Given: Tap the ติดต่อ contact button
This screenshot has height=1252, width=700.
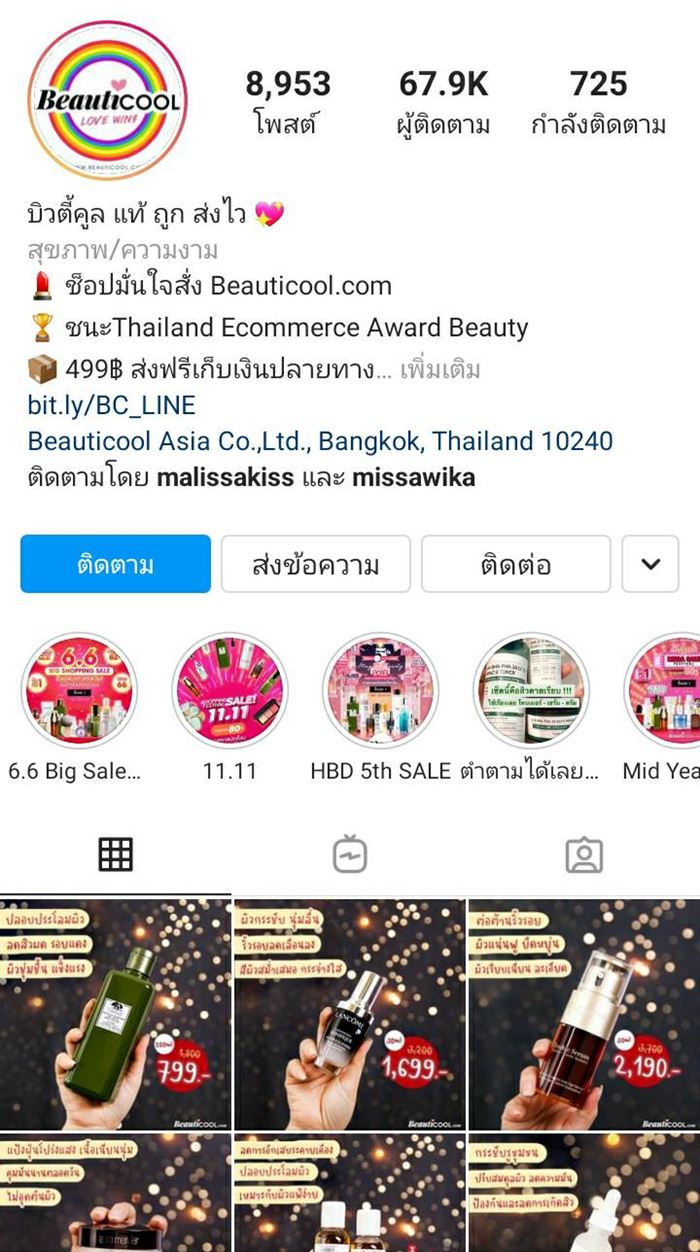Looking at the screenshot, I should [x=515, y=564].
